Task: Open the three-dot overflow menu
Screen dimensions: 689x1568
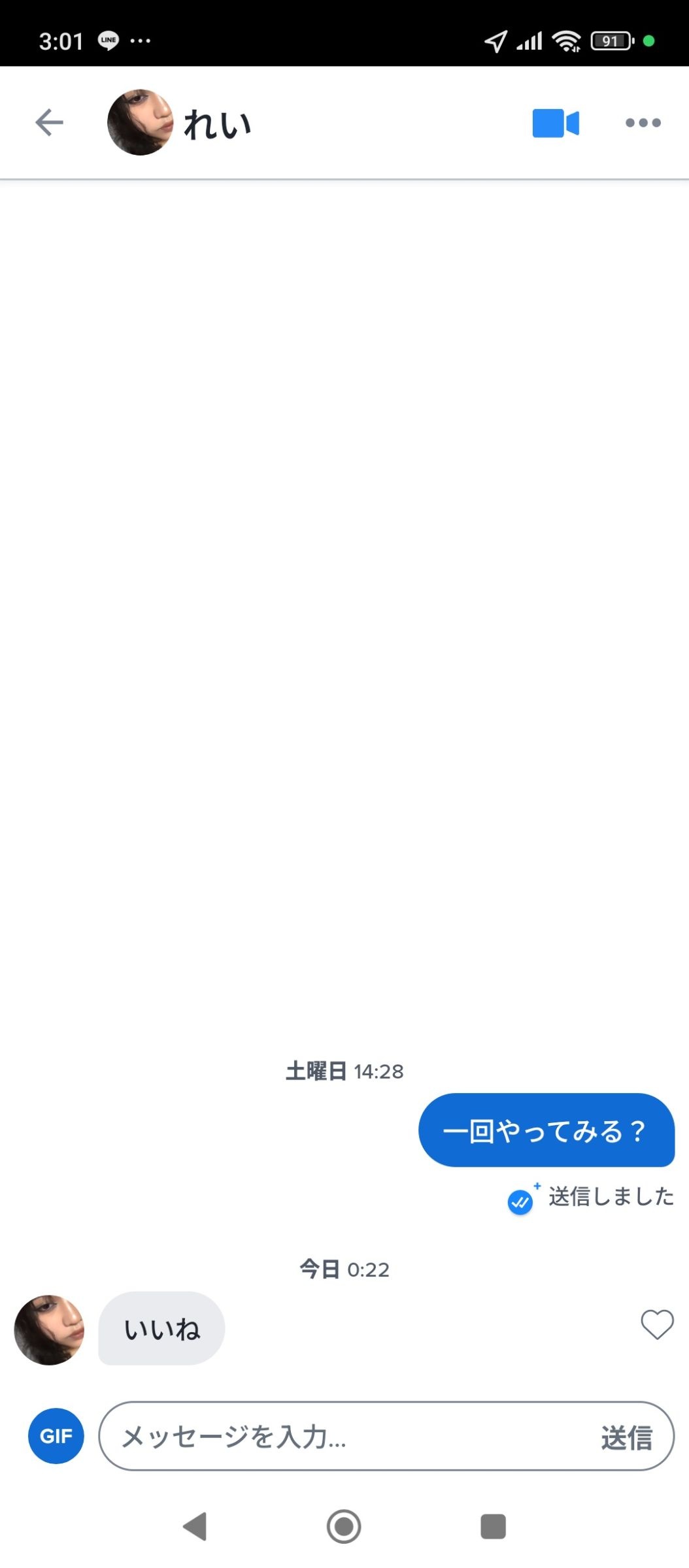Action: pyautogui.click(x=643, y=123)
